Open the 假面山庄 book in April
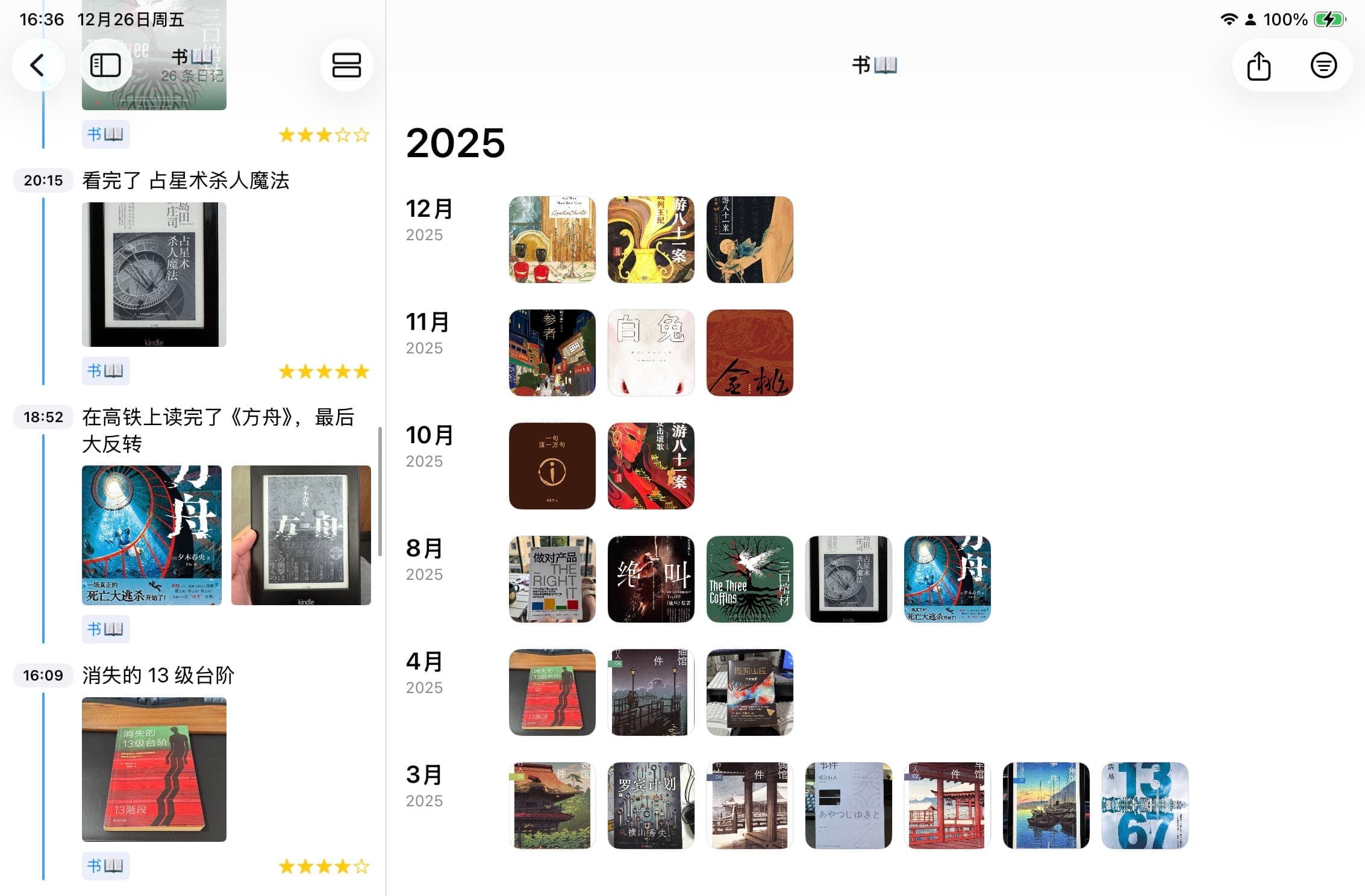 [x=749, y=692]
